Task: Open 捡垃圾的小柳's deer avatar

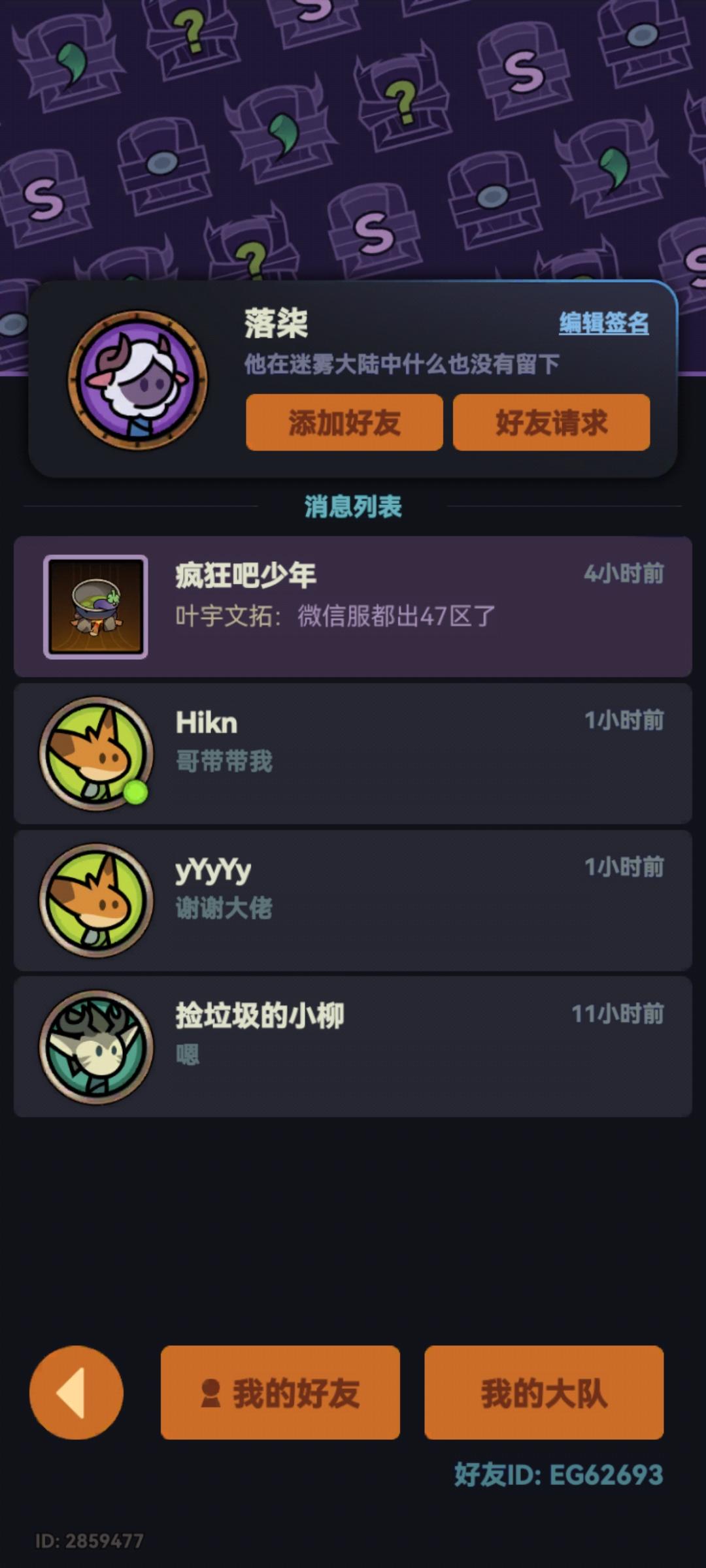Action: (95, 1045)
